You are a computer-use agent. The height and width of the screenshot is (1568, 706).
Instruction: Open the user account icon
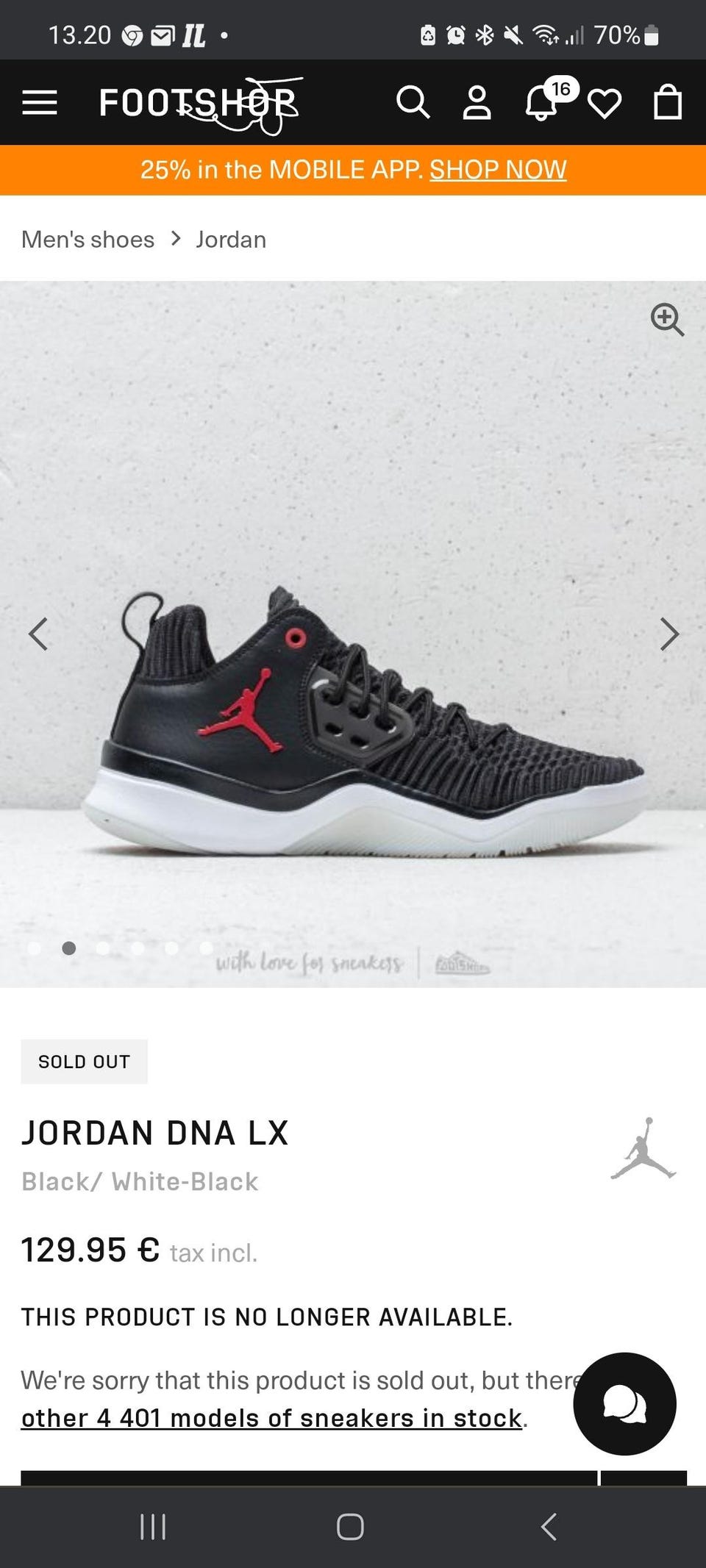click(477, 102)
